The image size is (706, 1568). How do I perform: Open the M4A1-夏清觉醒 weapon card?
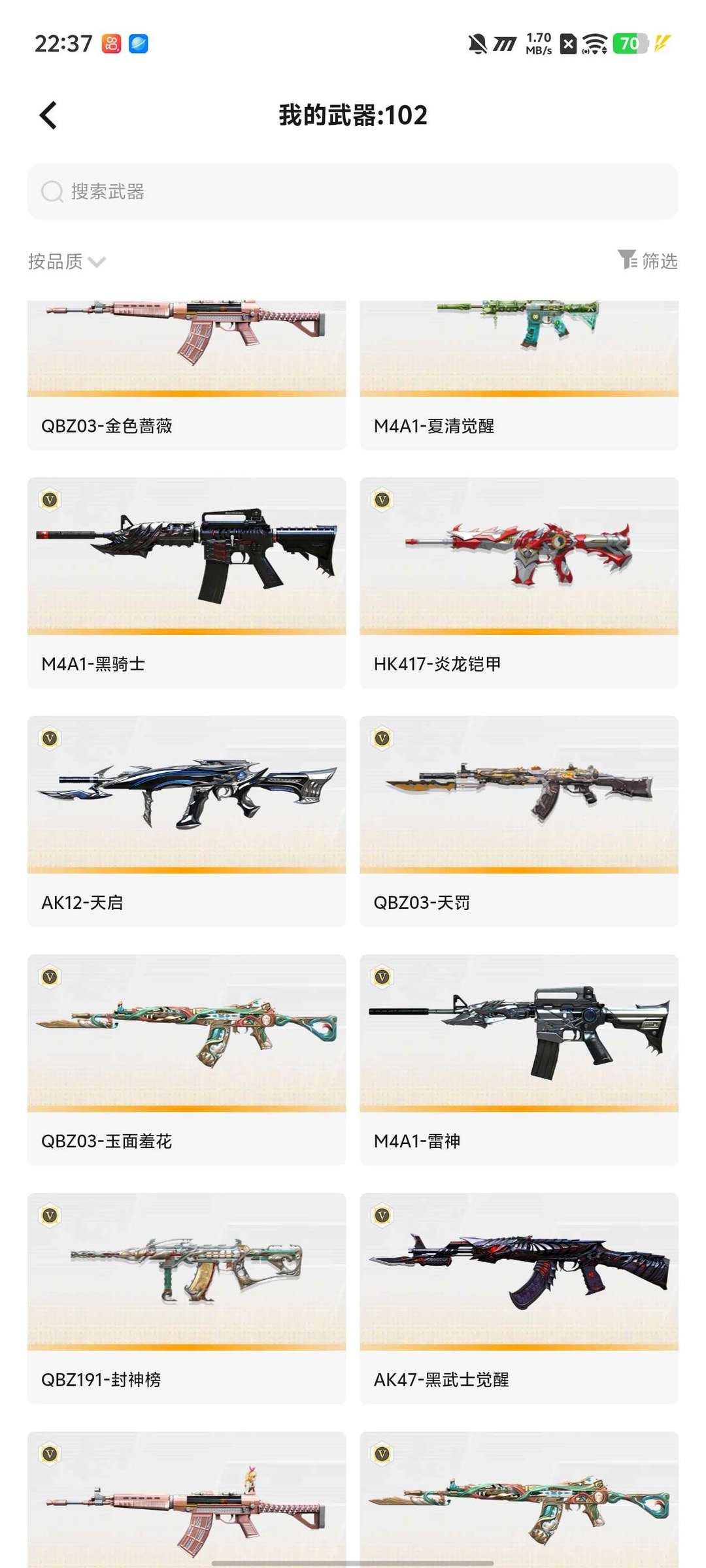[x=519, y=375]
